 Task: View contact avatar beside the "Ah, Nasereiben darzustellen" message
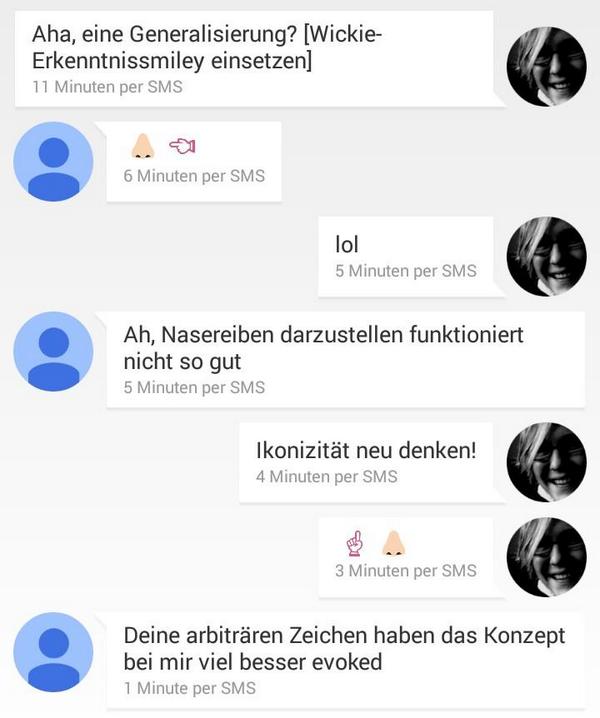[53, 351]
